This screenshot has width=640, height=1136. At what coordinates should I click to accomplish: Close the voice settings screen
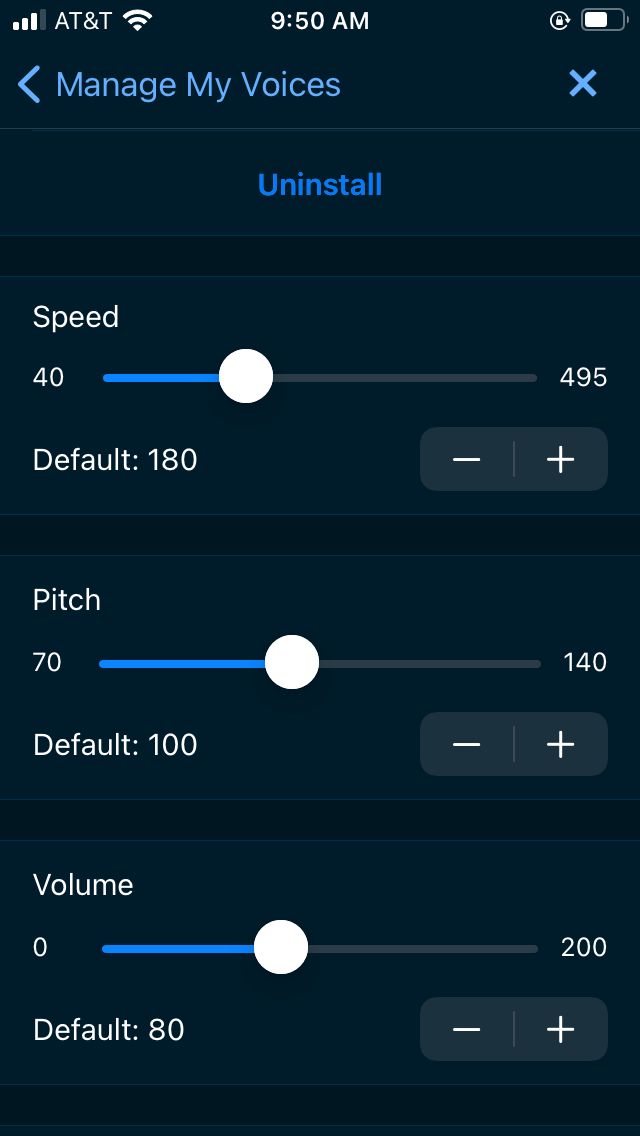582,84
